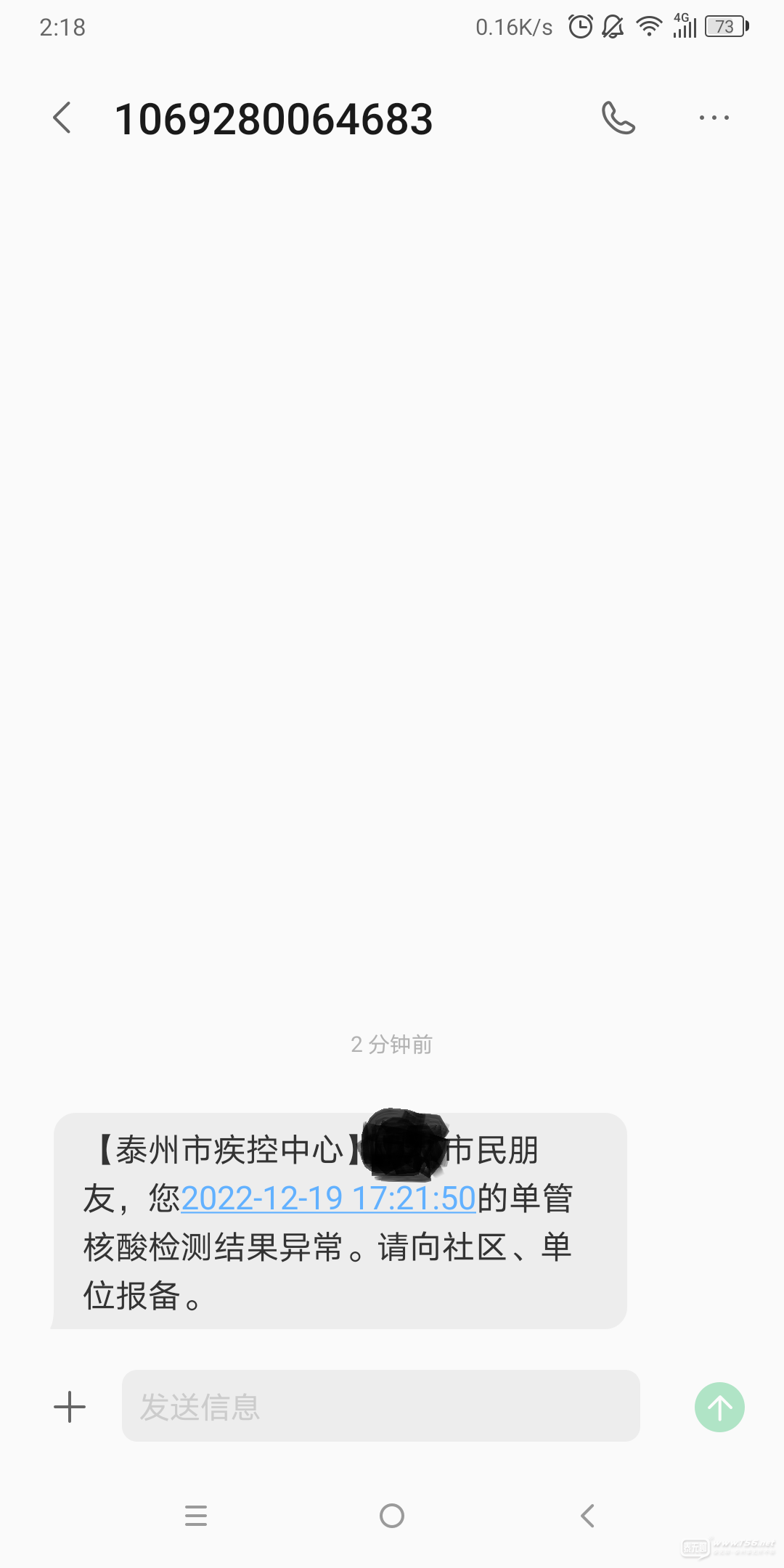Go back to the message list
Viewport: 784px width, 1568px height.
(x=62, y=118)
